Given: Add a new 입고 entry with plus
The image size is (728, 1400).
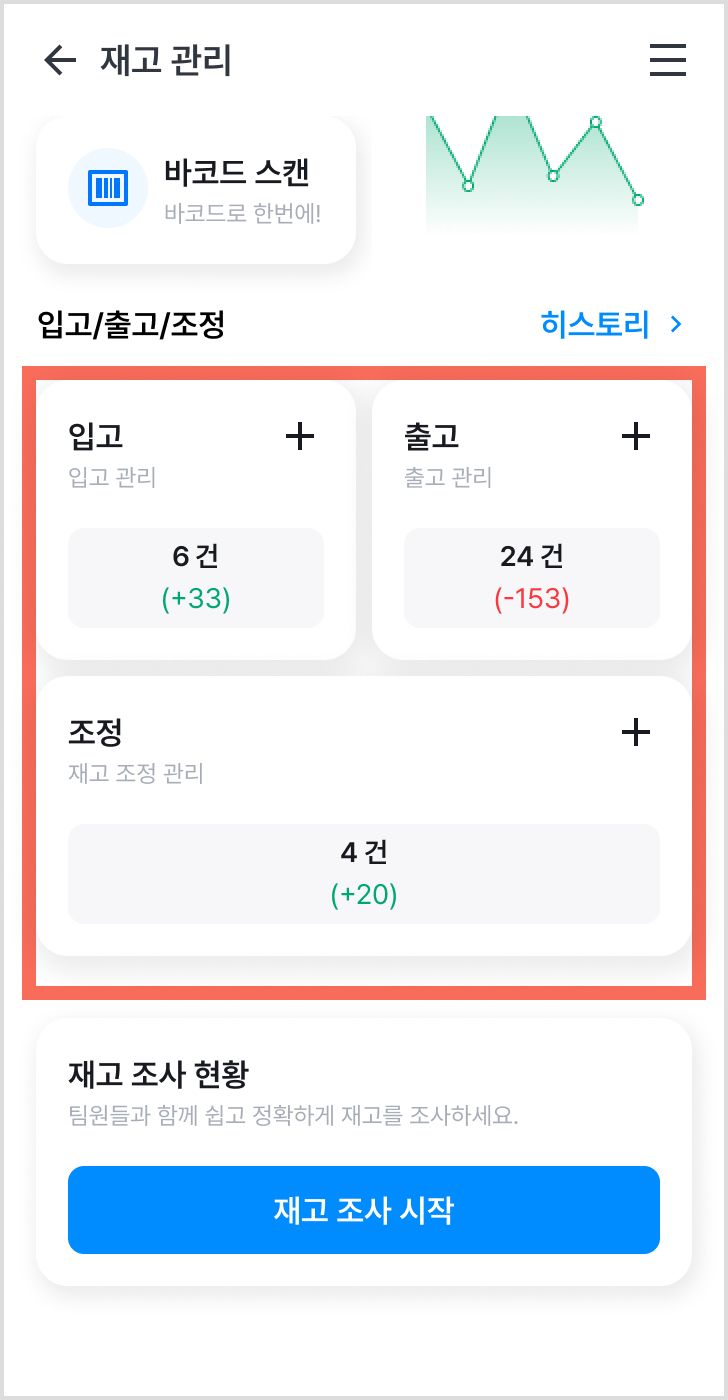Looking at the screenshot, I should click(x=300, y=436).
